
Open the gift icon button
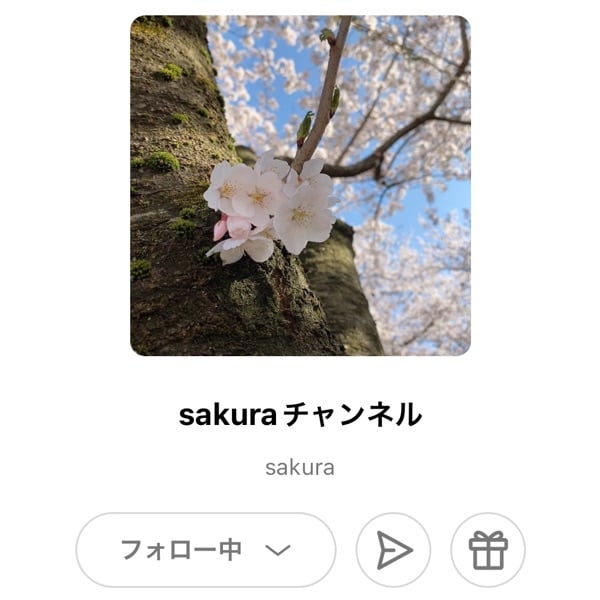click(488, 550)
